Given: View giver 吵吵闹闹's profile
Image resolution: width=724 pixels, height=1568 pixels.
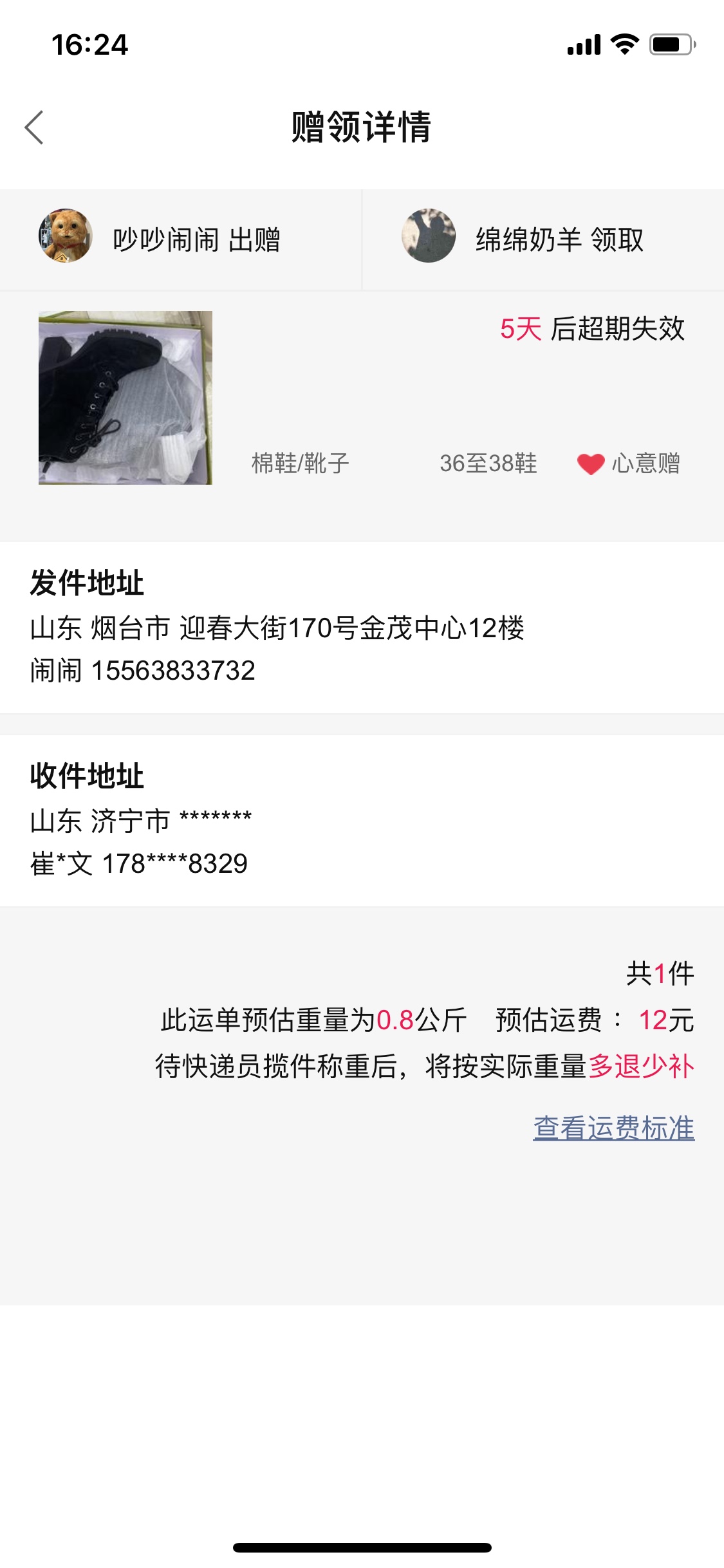Looking at the screenshot, I should [x=66, y=236].
